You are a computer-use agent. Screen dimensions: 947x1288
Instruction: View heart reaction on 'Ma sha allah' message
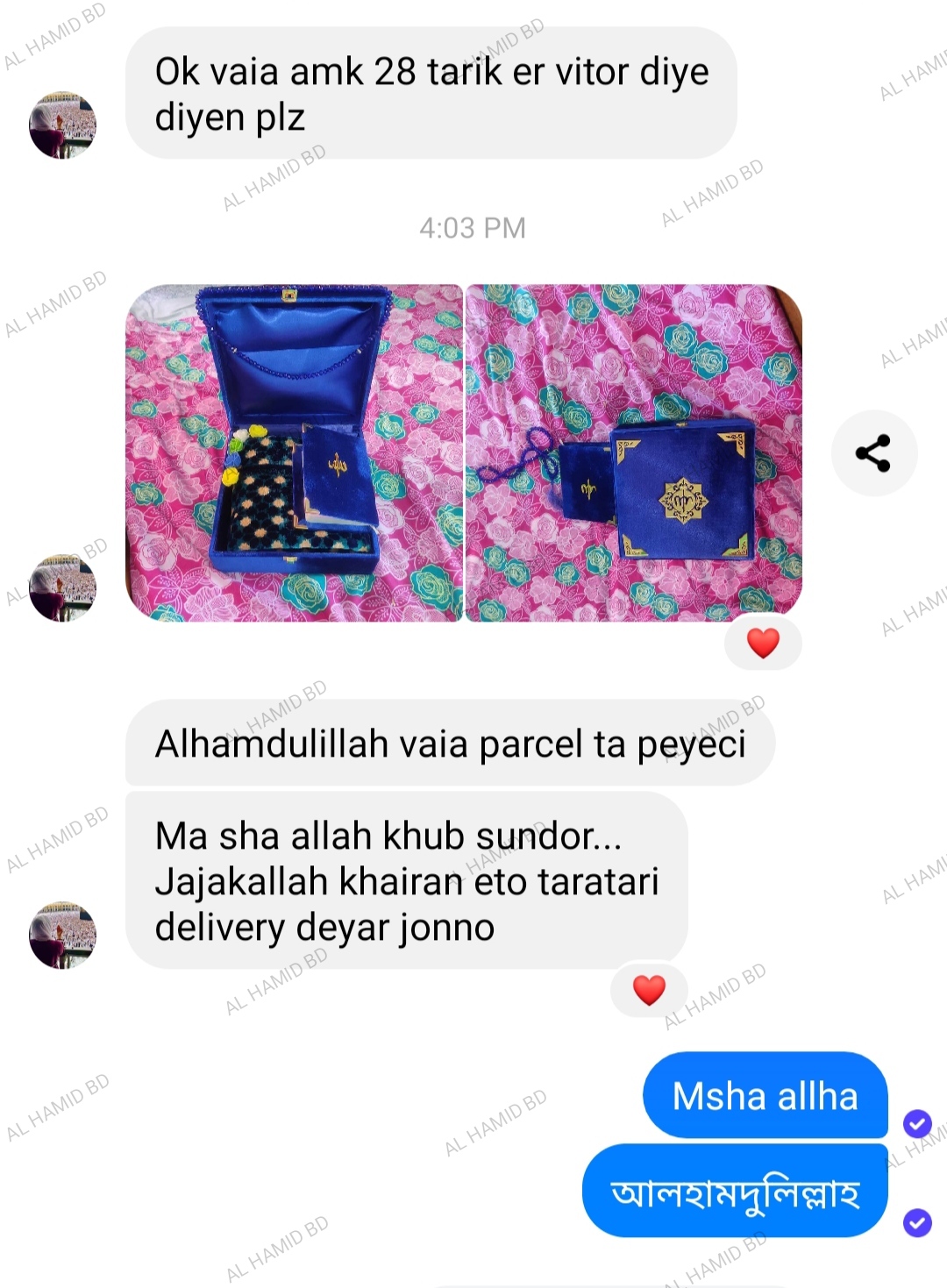point(649,991)
